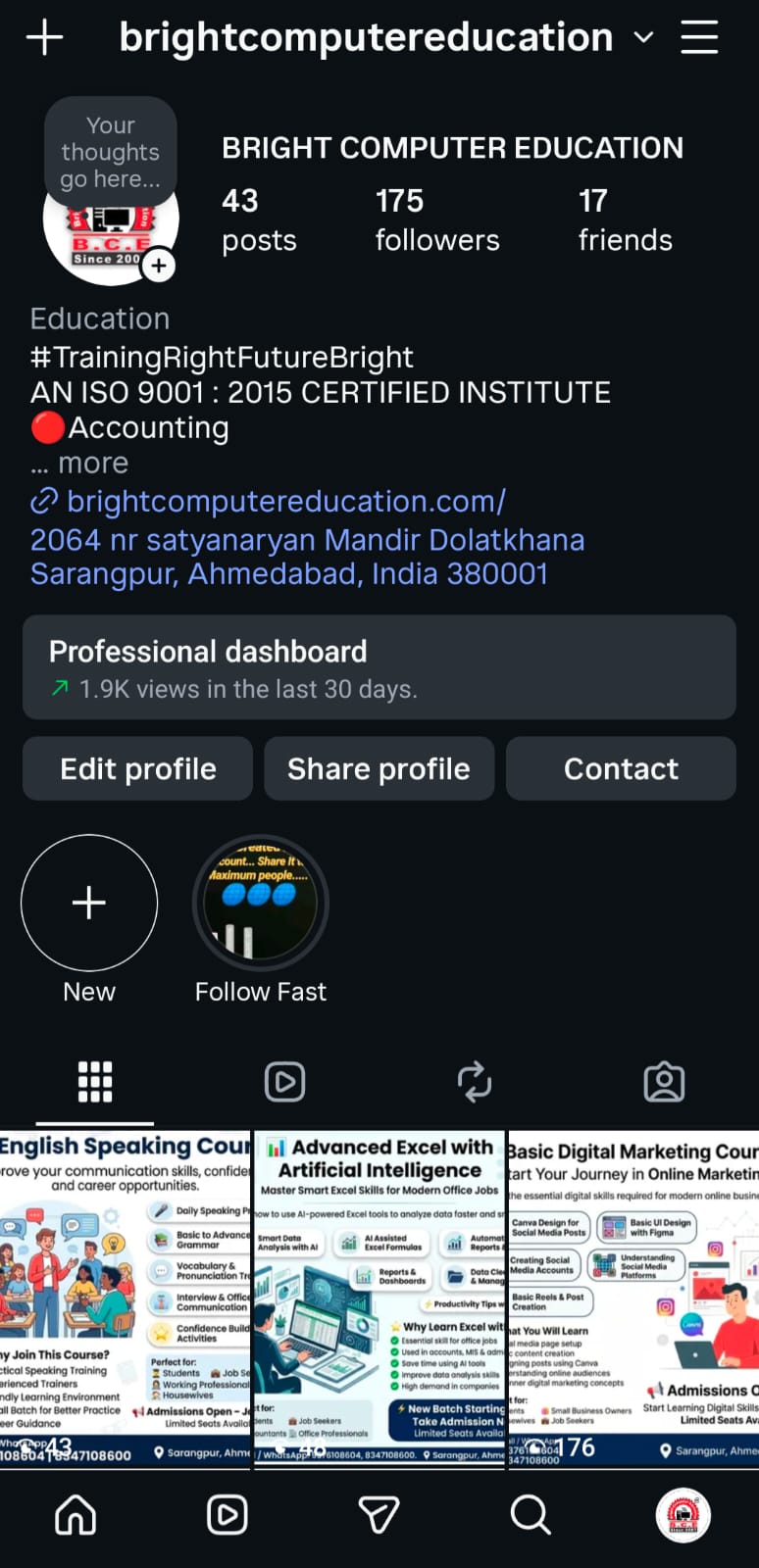Open the account switcher dropdown beside brightcomputereducation
This screenshot has height=1568, width=759.
click(x=643, y=37)
